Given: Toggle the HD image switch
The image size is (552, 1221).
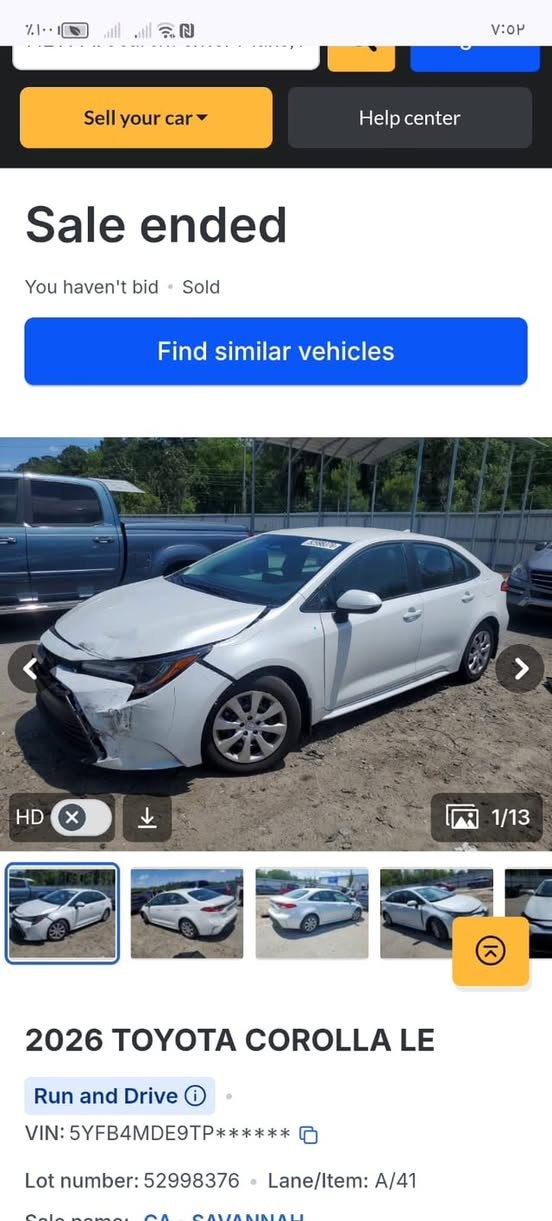Looking at the screenshot, I should 81,817.
